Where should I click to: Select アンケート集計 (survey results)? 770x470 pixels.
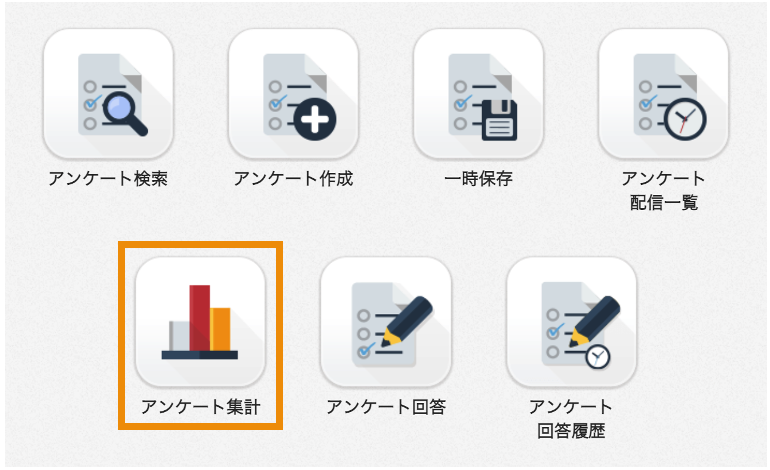pyautogui.click(x=200, y=322)
